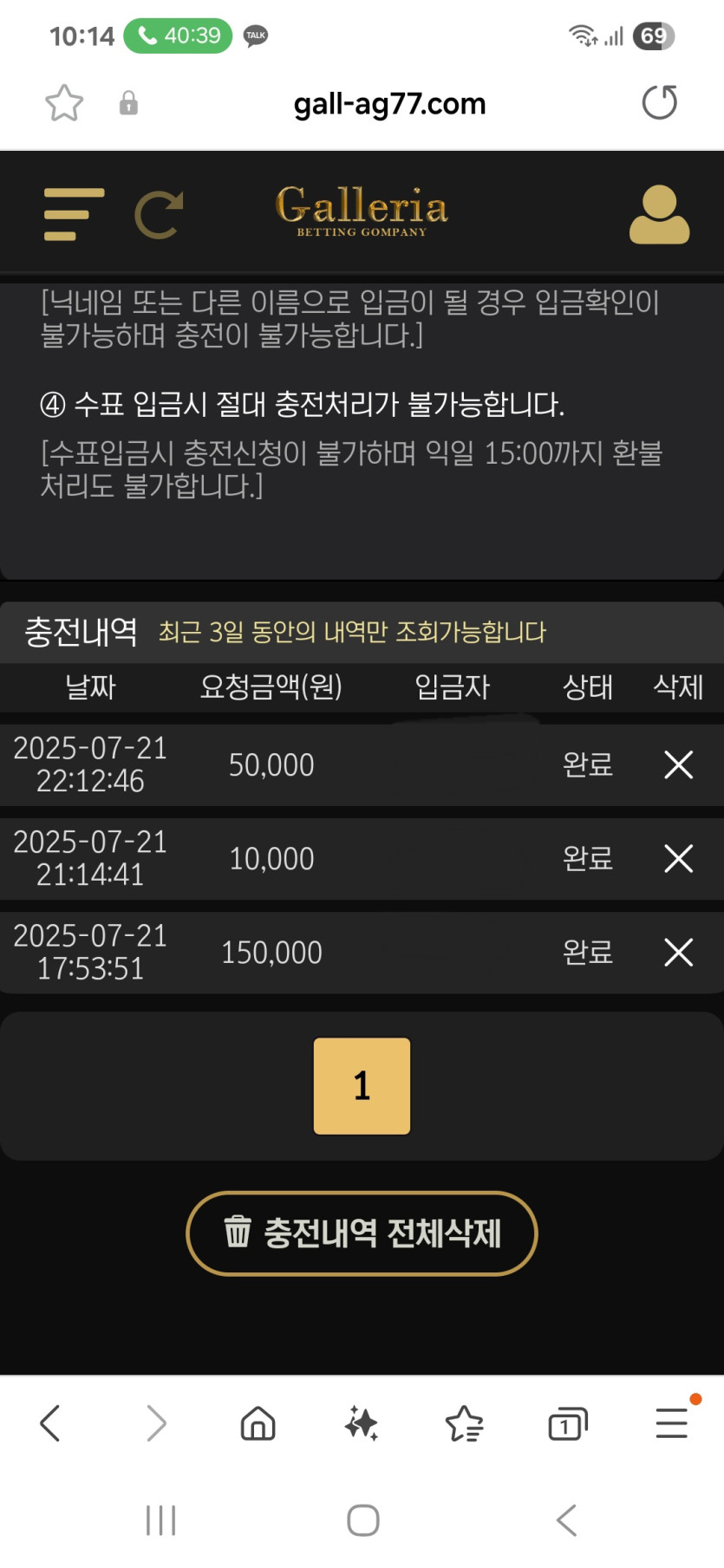Open the user profile icon
The image size is (724, 1568).
(659, 214)
